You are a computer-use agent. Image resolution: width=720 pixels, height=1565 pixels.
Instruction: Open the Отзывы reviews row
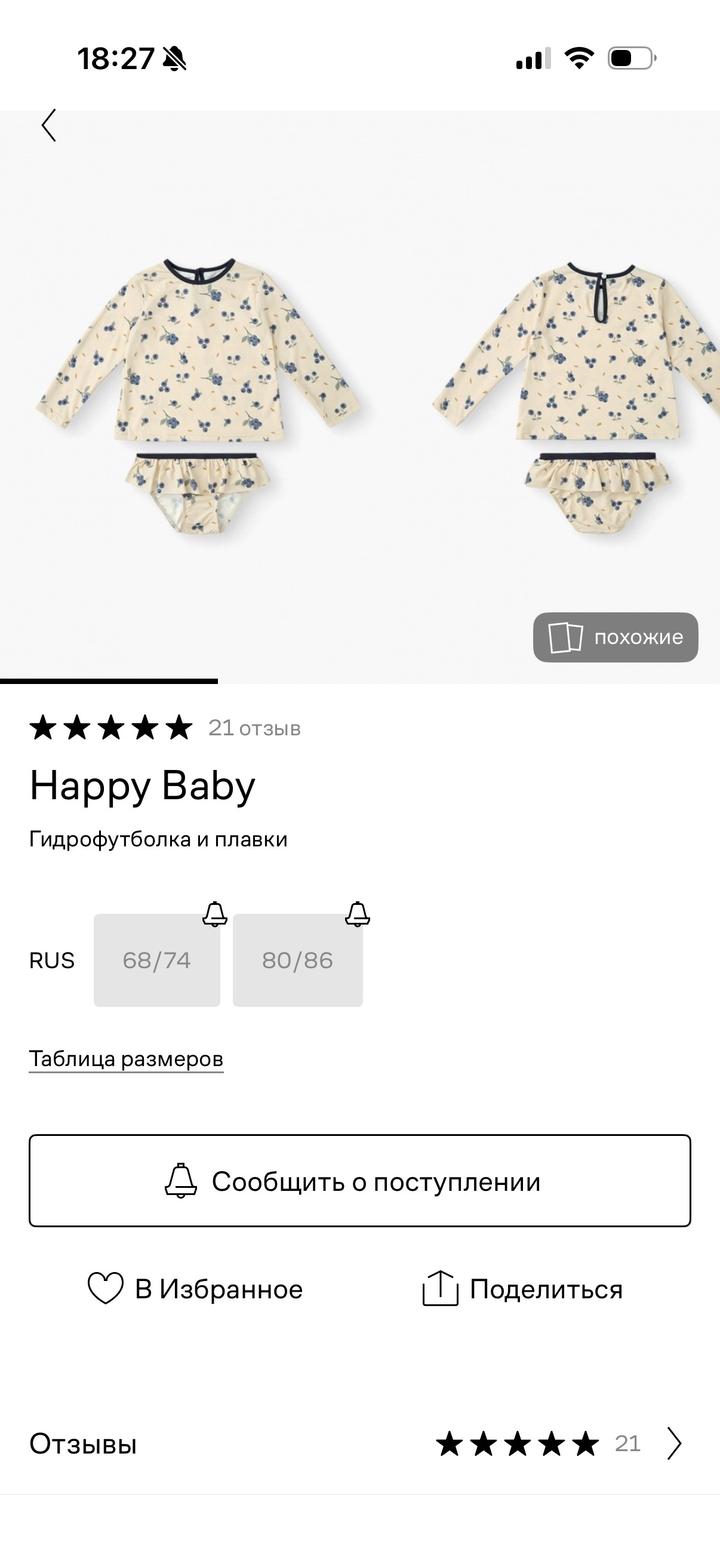click(360, 1443)
